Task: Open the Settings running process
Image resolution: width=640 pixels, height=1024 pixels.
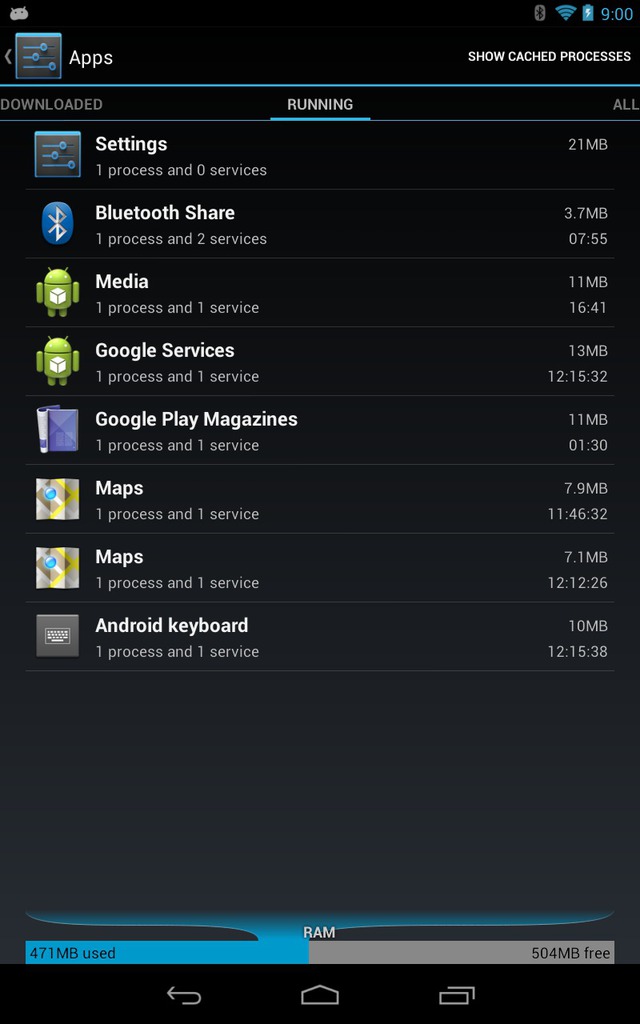Action: (x=319, y=155)
